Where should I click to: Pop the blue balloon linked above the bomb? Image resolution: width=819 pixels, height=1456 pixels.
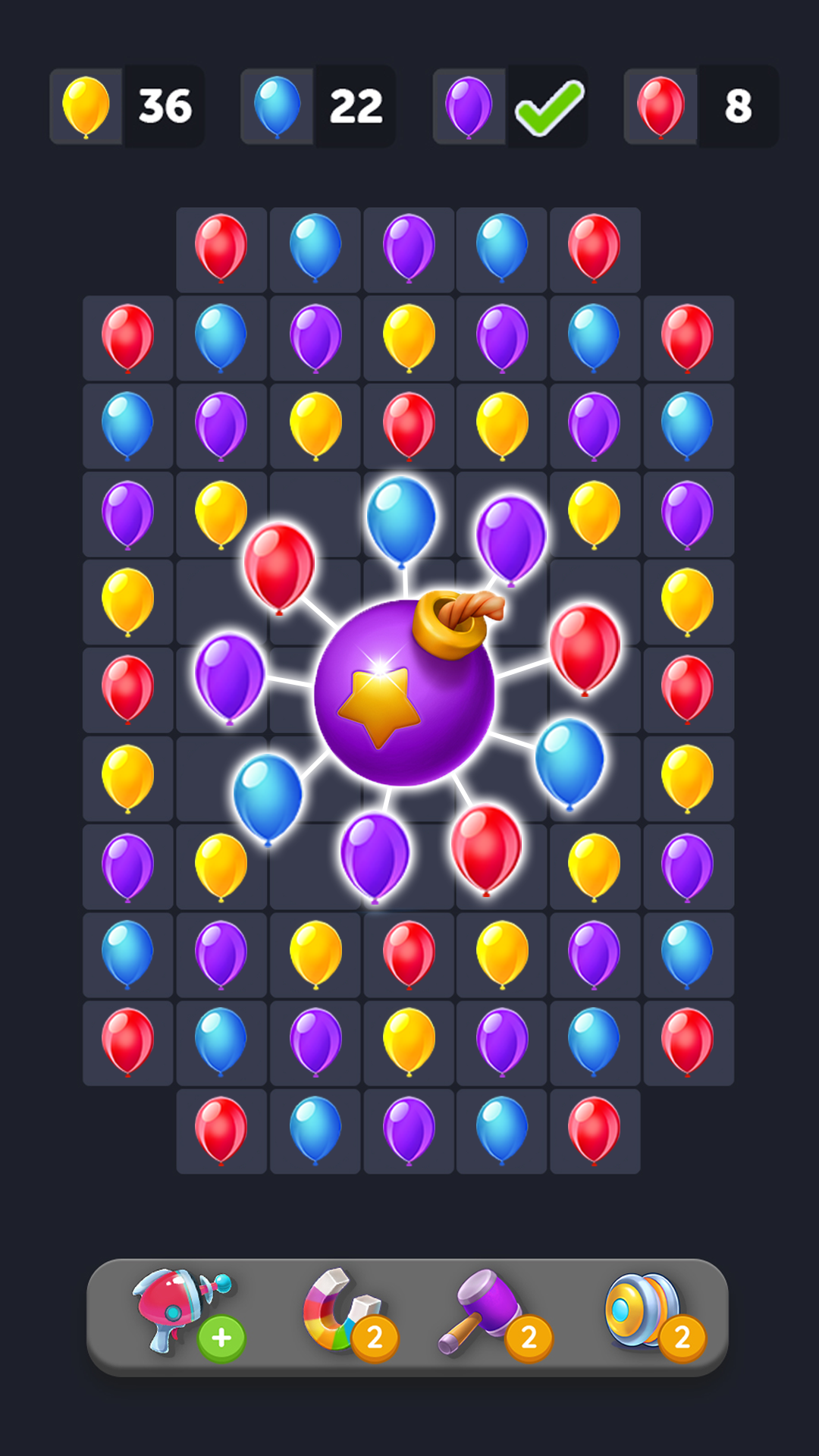403,519
